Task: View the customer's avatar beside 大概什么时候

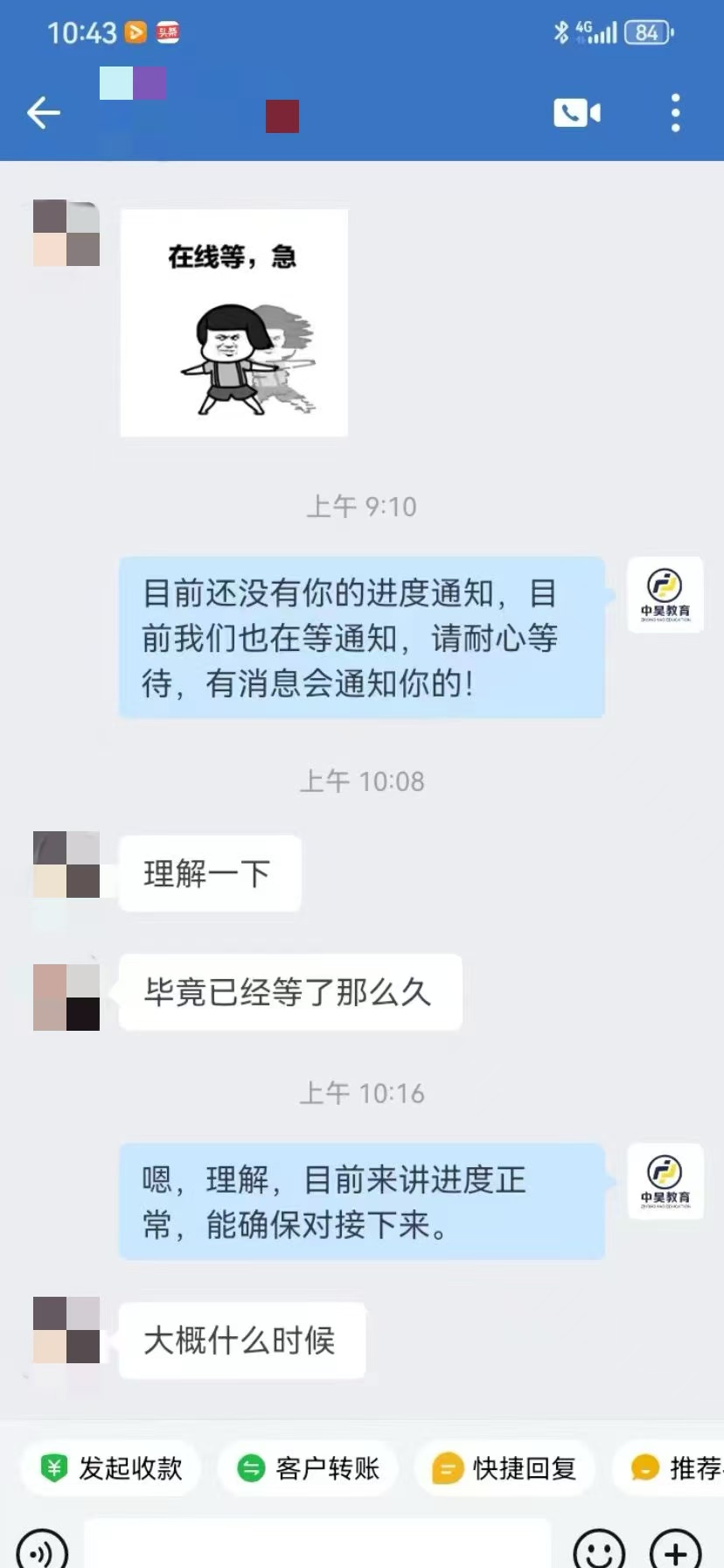Action: 66,1330
